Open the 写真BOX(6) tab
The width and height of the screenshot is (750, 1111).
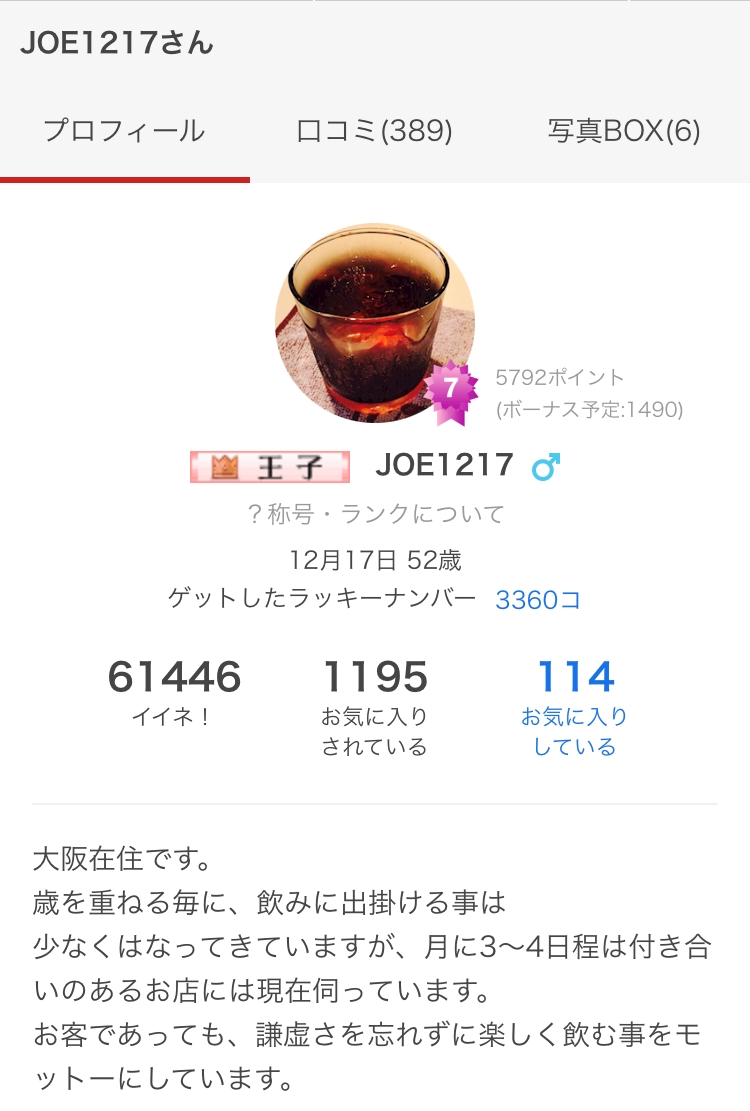point(624,131)
